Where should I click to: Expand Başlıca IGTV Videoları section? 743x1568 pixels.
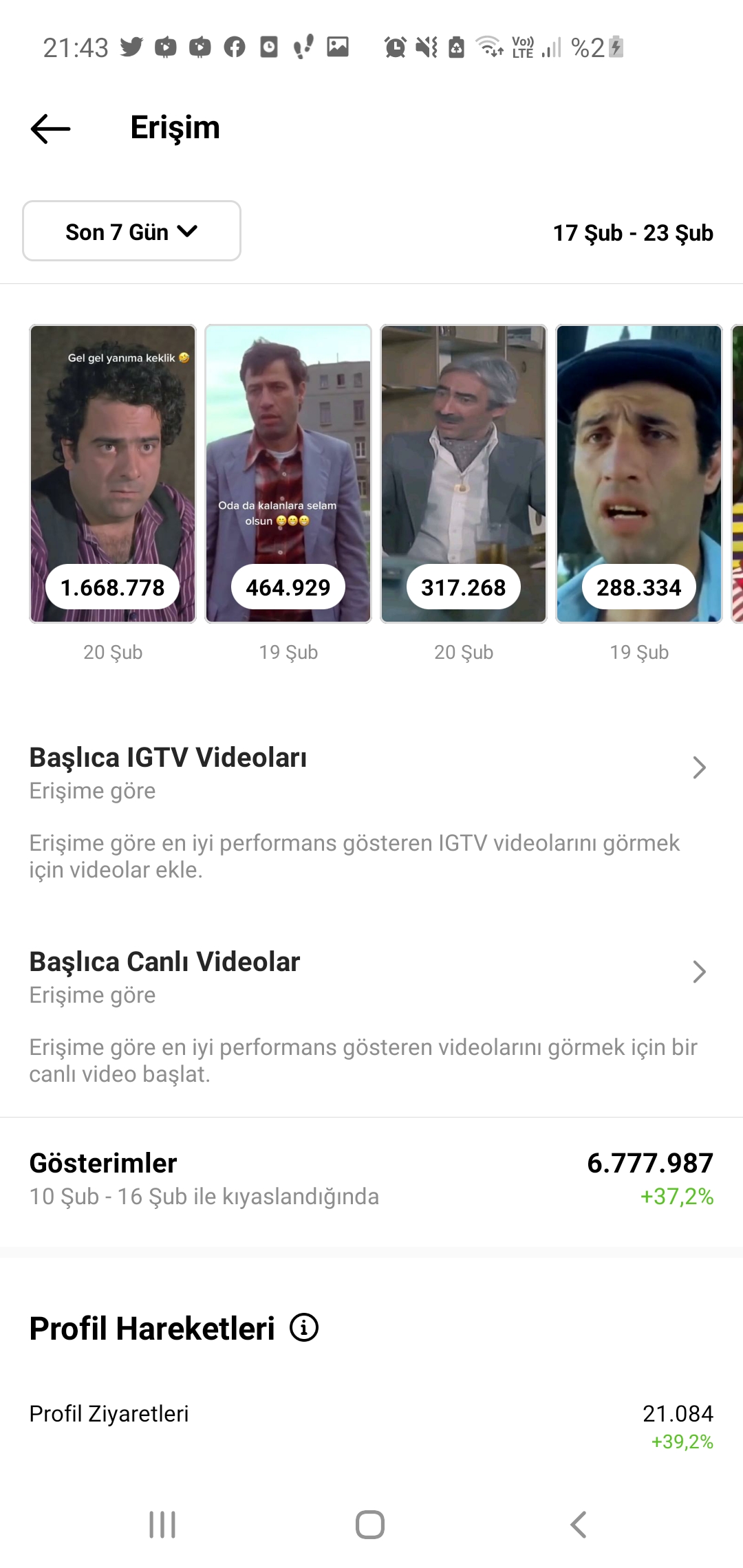[700, 767]
